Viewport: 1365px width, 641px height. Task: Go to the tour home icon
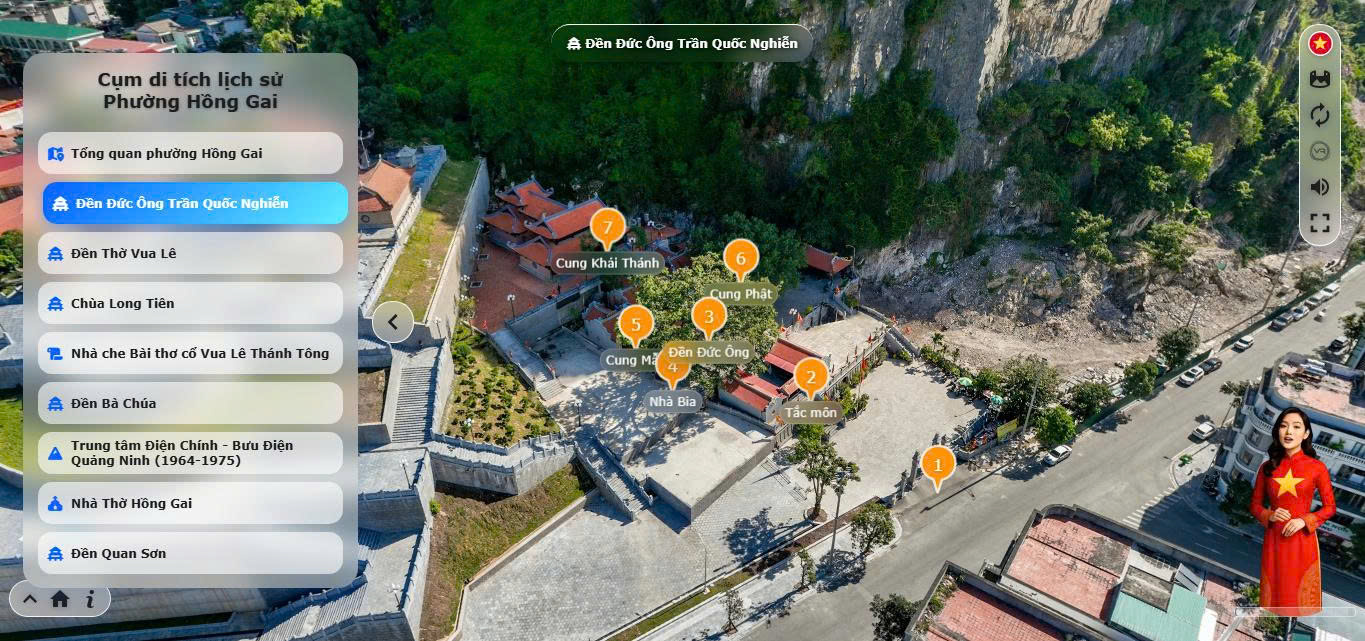tap(60, 599)
